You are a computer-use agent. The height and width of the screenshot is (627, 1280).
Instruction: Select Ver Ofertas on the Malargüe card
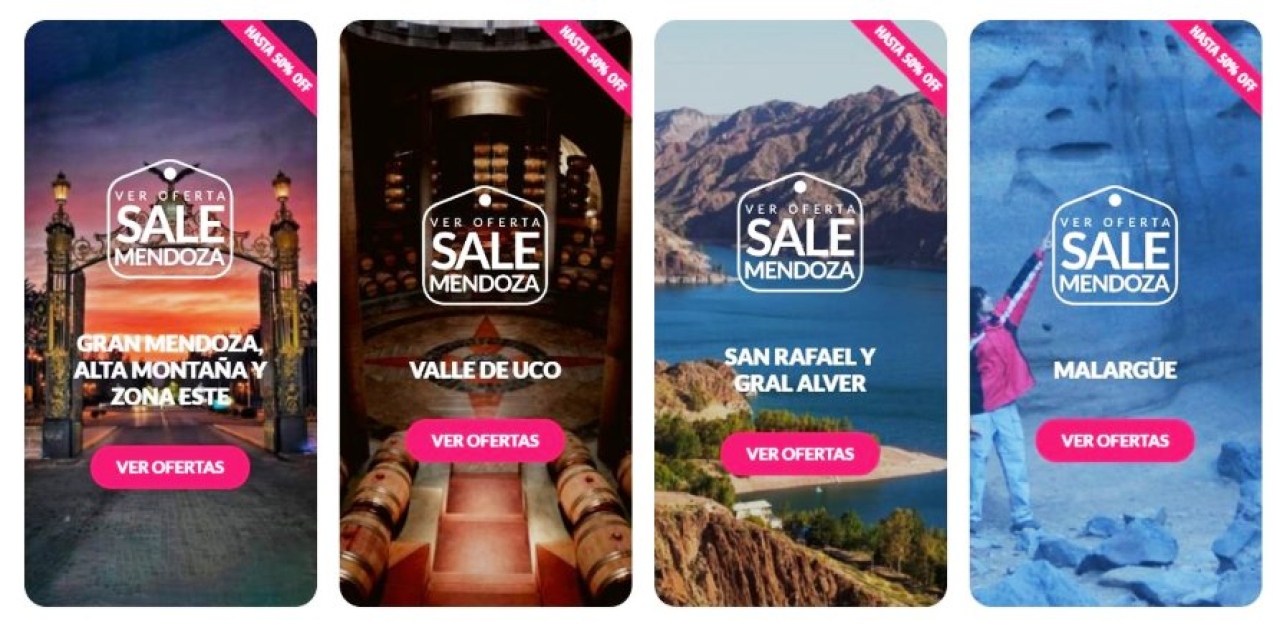(1114, 441)
